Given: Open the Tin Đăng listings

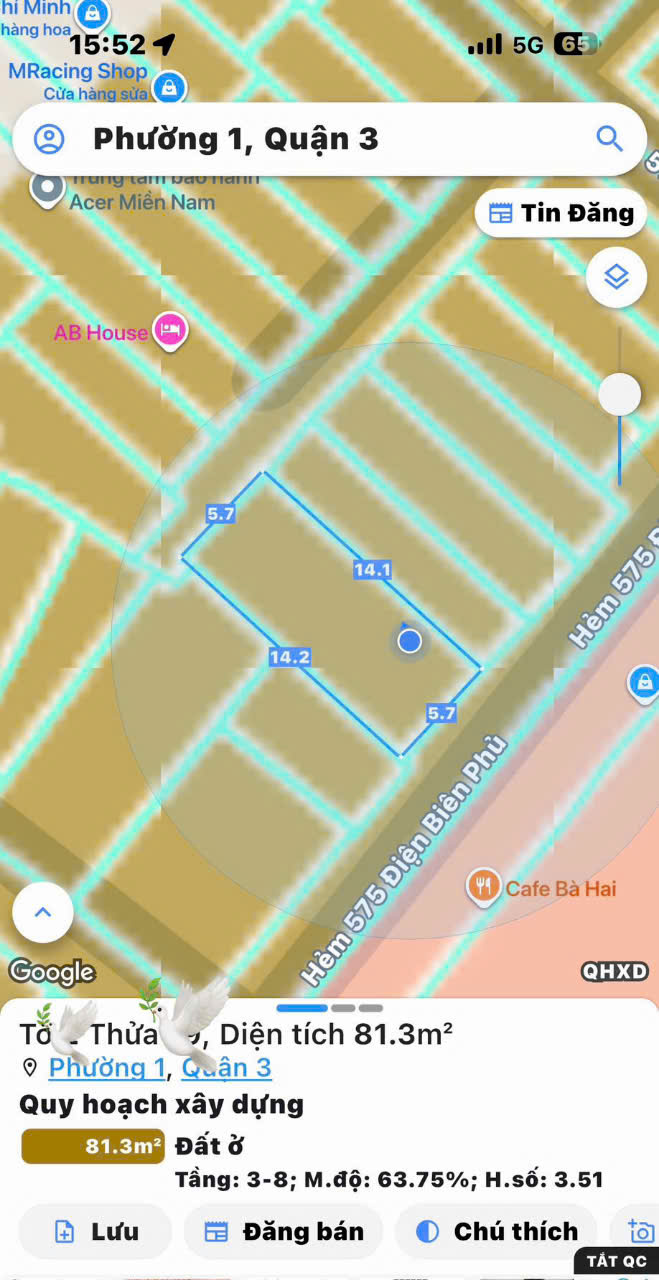Looking at the screenshot, I should click(x=560, y=213).
